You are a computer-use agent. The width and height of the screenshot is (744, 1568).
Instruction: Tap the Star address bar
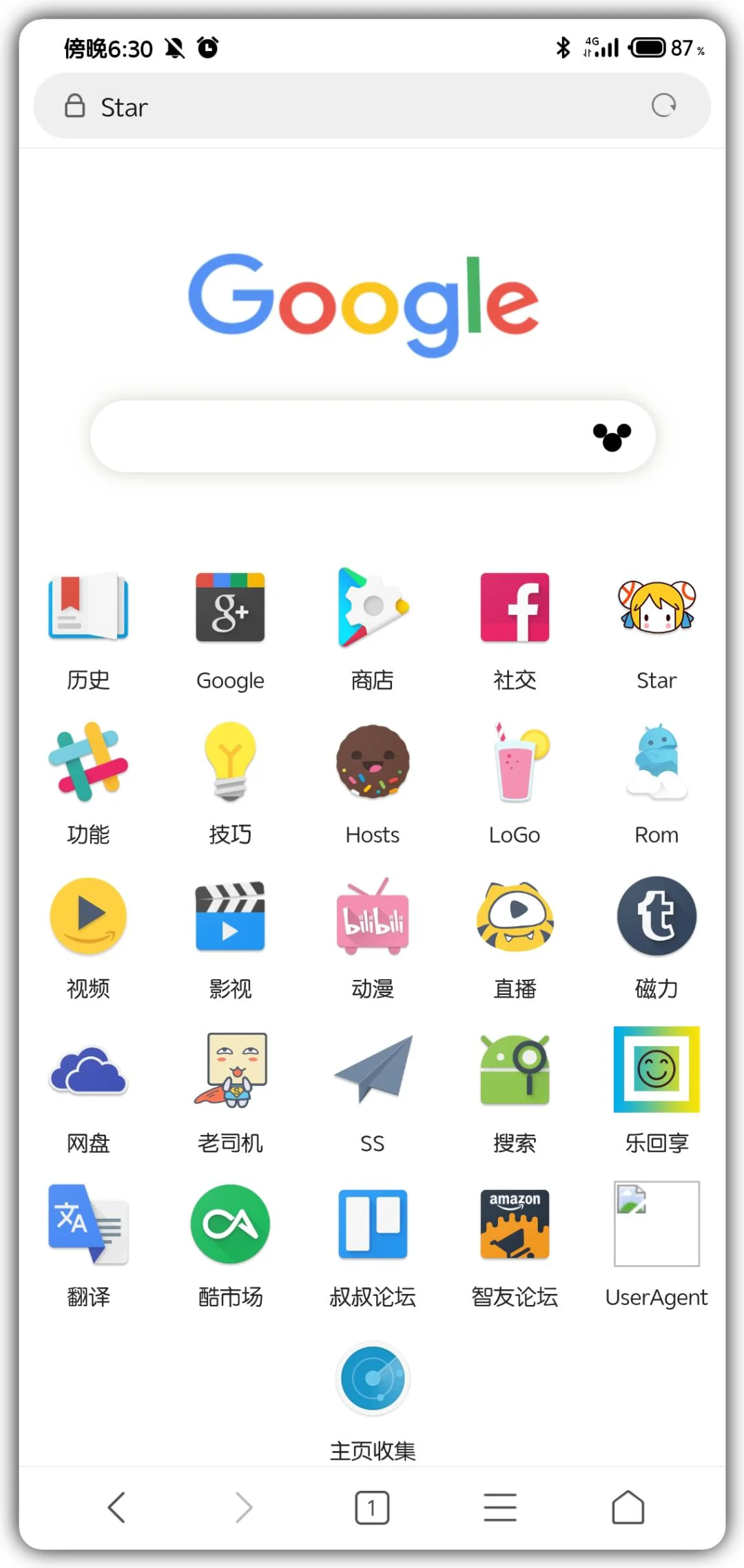click(x=344, y=107)
